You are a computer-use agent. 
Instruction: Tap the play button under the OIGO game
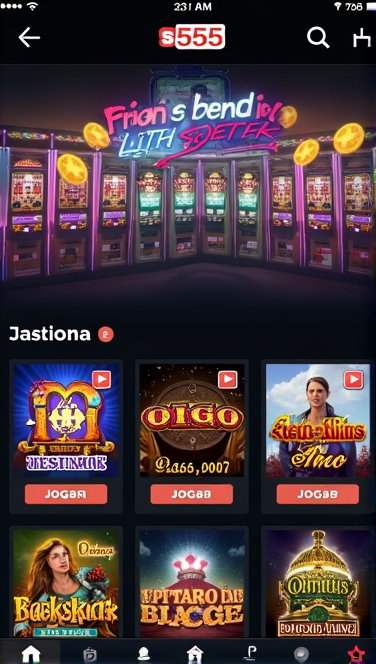pos(191,494)
